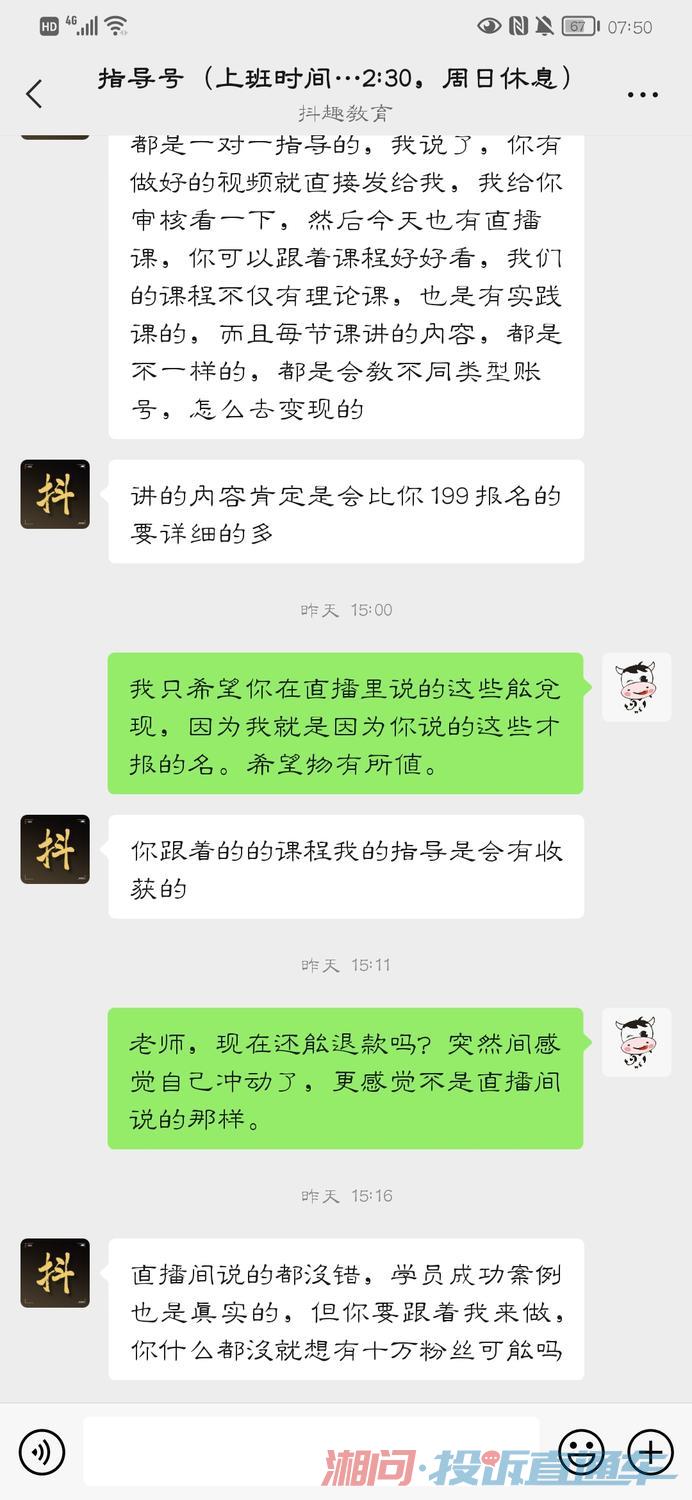Go back from the 指导号 chat
The width and height of the screenshot is (692, 1500).
click(34, 94)
